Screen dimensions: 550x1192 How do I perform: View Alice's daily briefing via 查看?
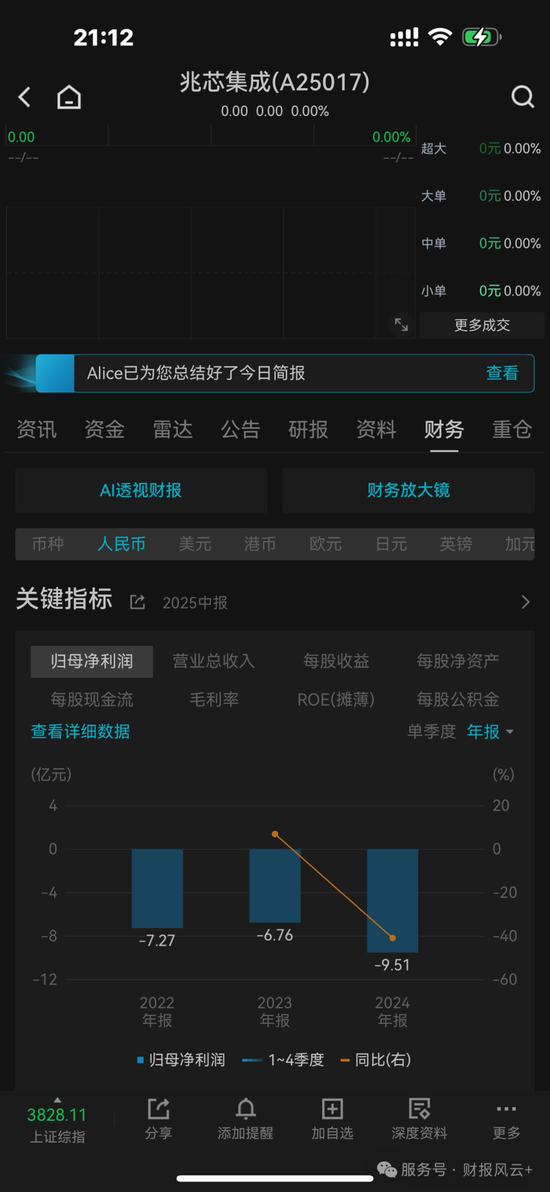tap(502, 373)
